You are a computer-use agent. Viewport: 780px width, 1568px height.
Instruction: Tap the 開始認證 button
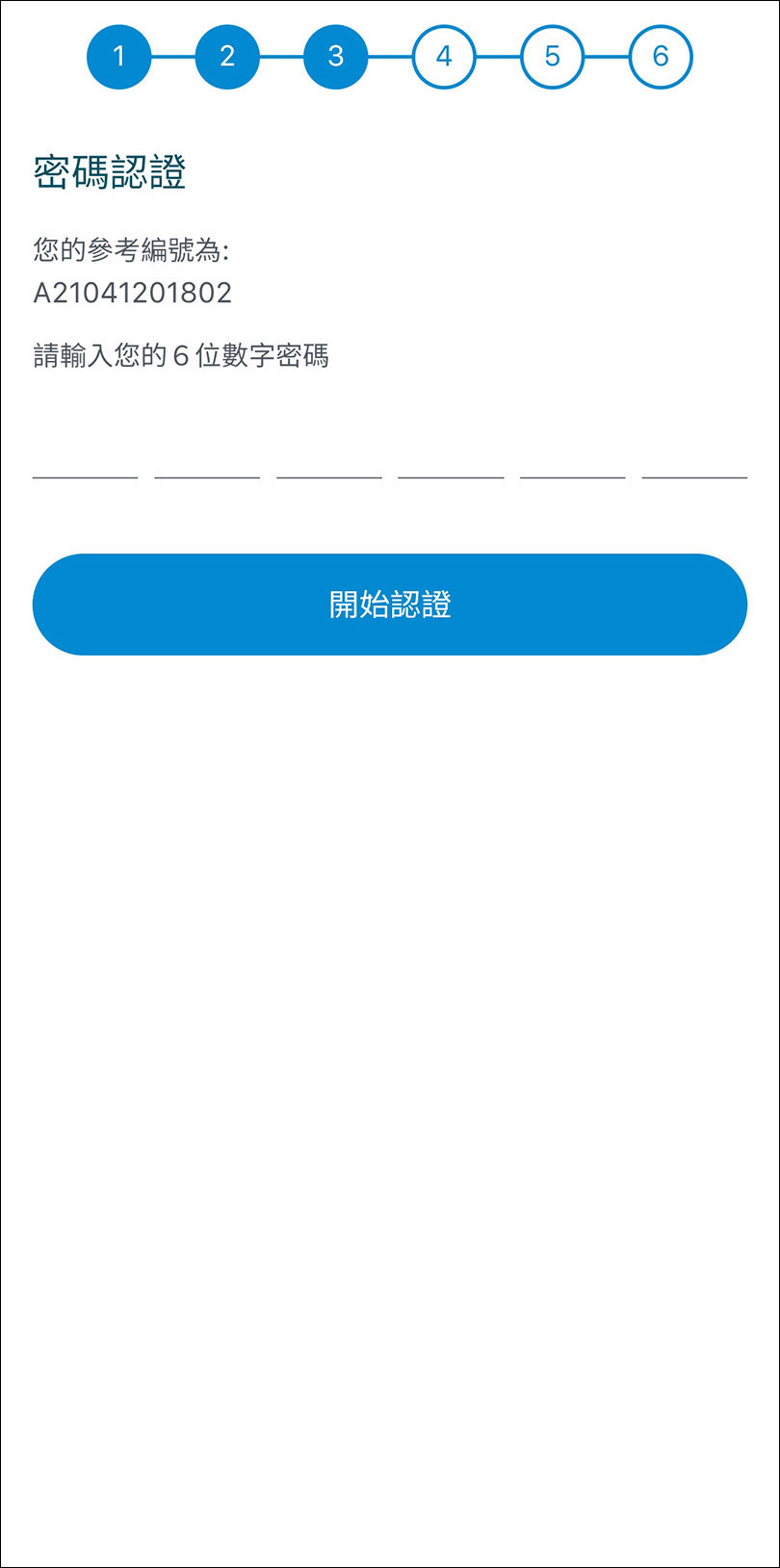(389, 604)
